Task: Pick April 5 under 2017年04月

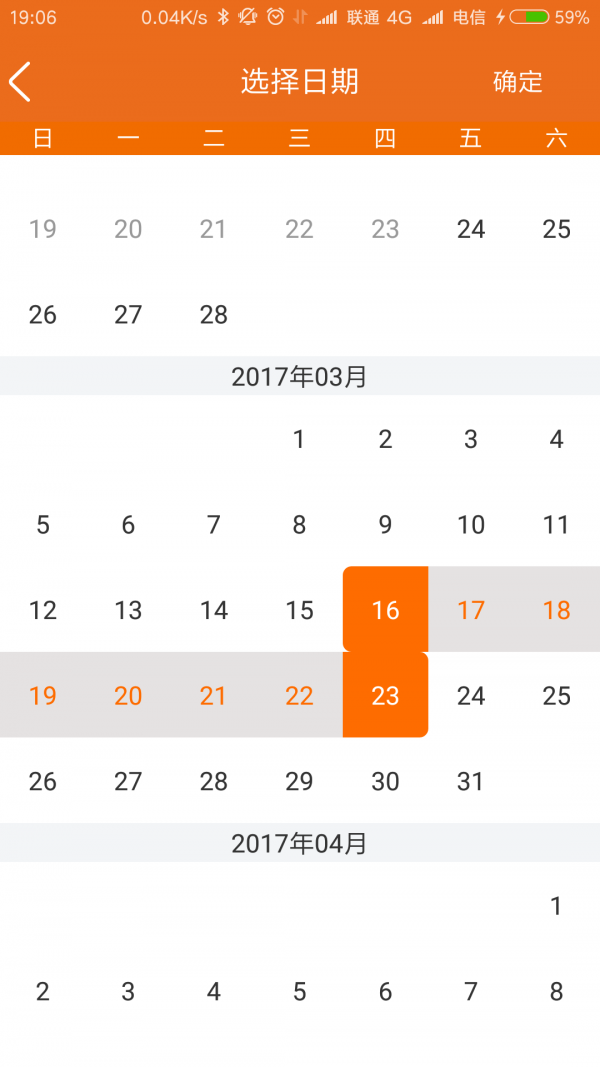Action: pos(299,992)
